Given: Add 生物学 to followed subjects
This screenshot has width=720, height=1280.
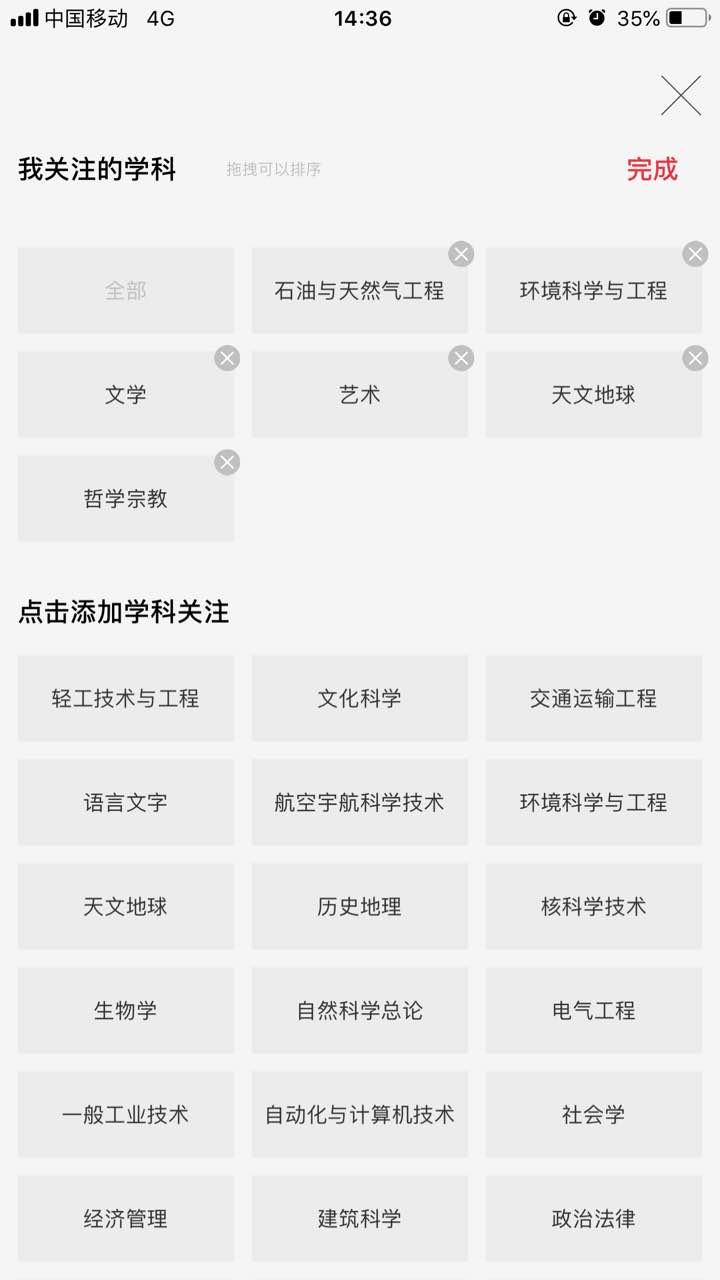Looking at the screenshot, I should pyautogui.click(x=126, y=1010).
